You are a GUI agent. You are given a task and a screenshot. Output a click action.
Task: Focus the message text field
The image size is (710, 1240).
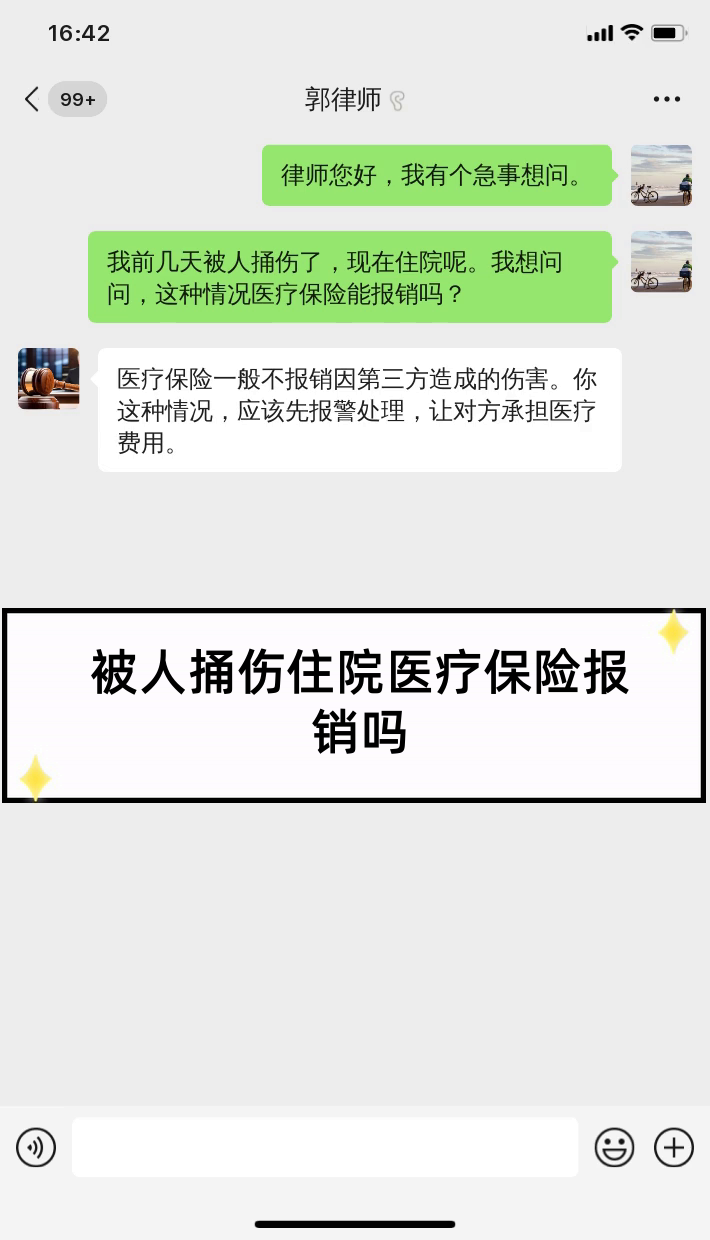(x=325, y=1147)
